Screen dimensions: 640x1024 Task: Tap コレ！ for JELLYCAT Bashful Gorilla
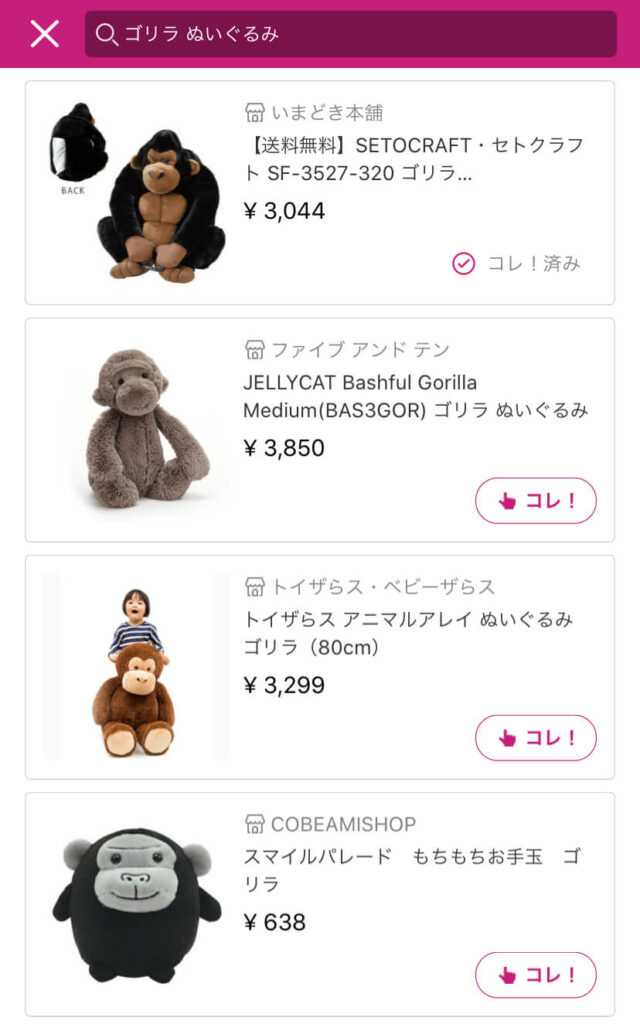pyautogui.click(x=535, y=501)
